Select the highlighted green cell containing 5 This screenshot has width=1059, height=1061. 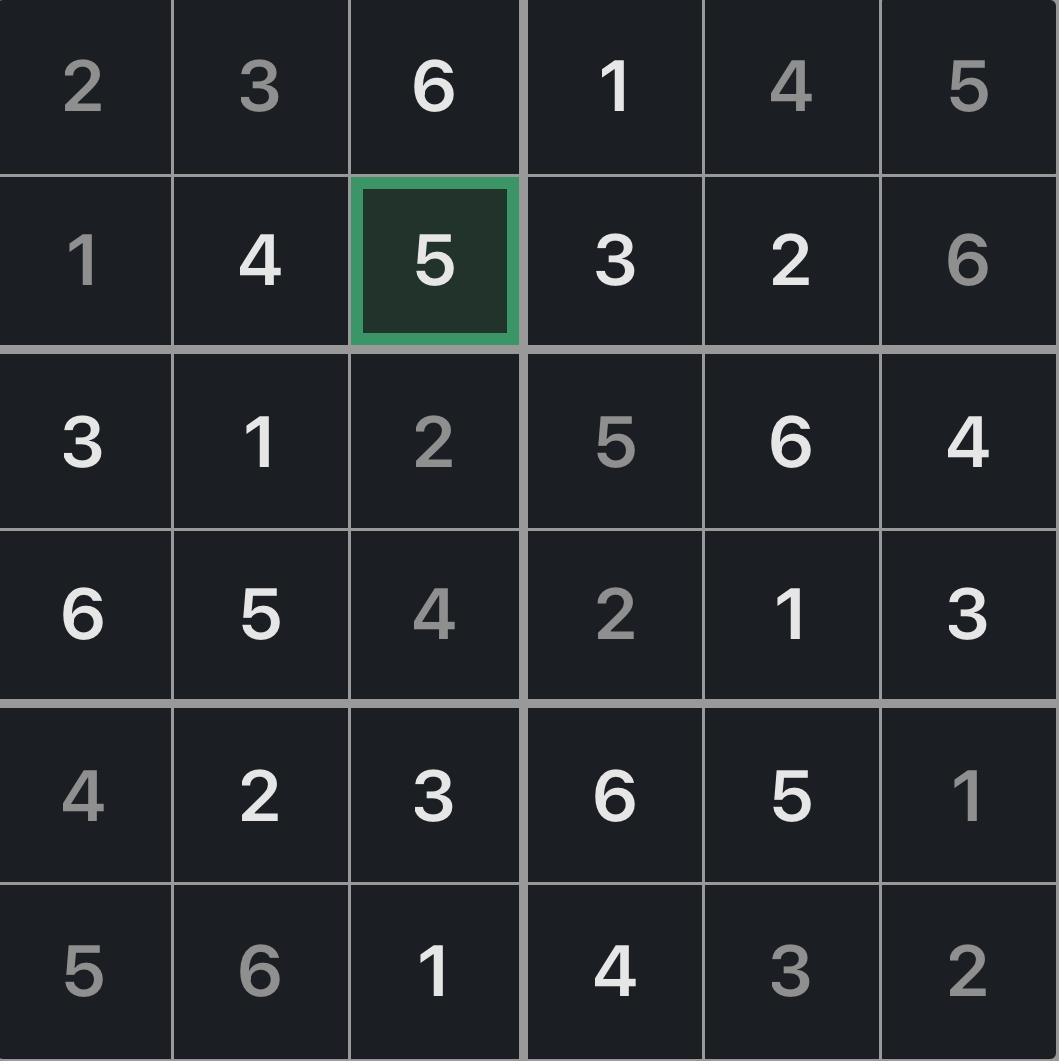(x=435, y=261)
